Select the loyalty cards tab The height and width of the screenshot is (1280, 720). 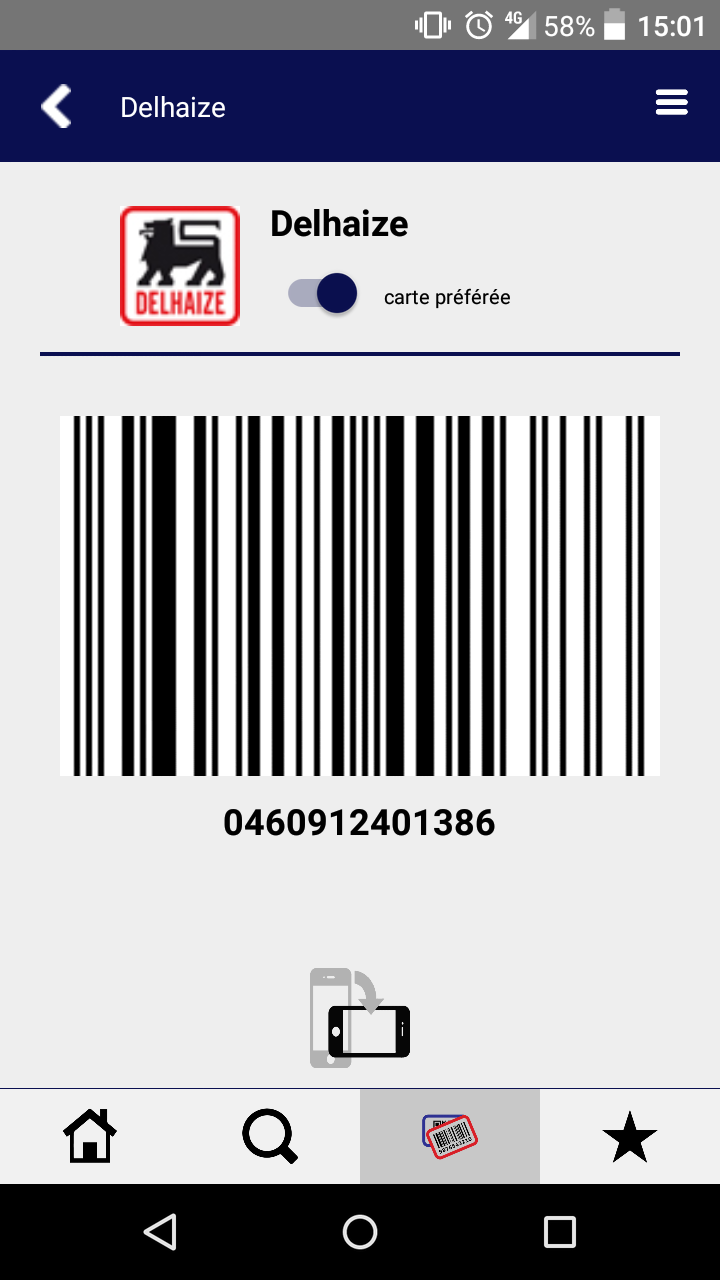coord(450,1136)
